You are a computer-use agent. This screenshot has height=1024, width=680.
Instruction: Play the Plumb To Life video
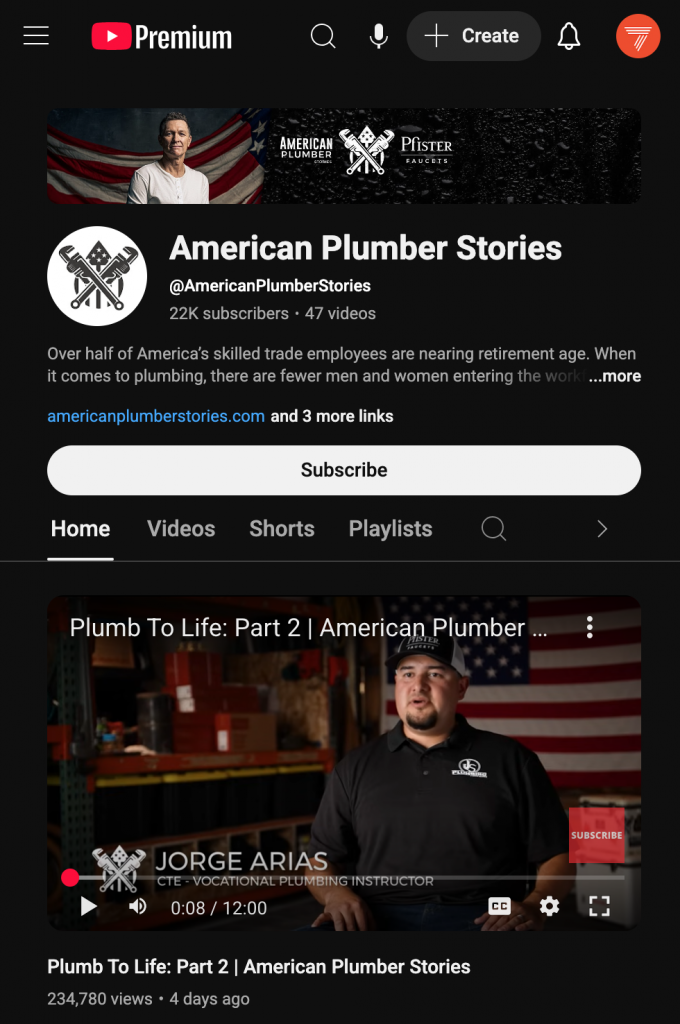89,906
